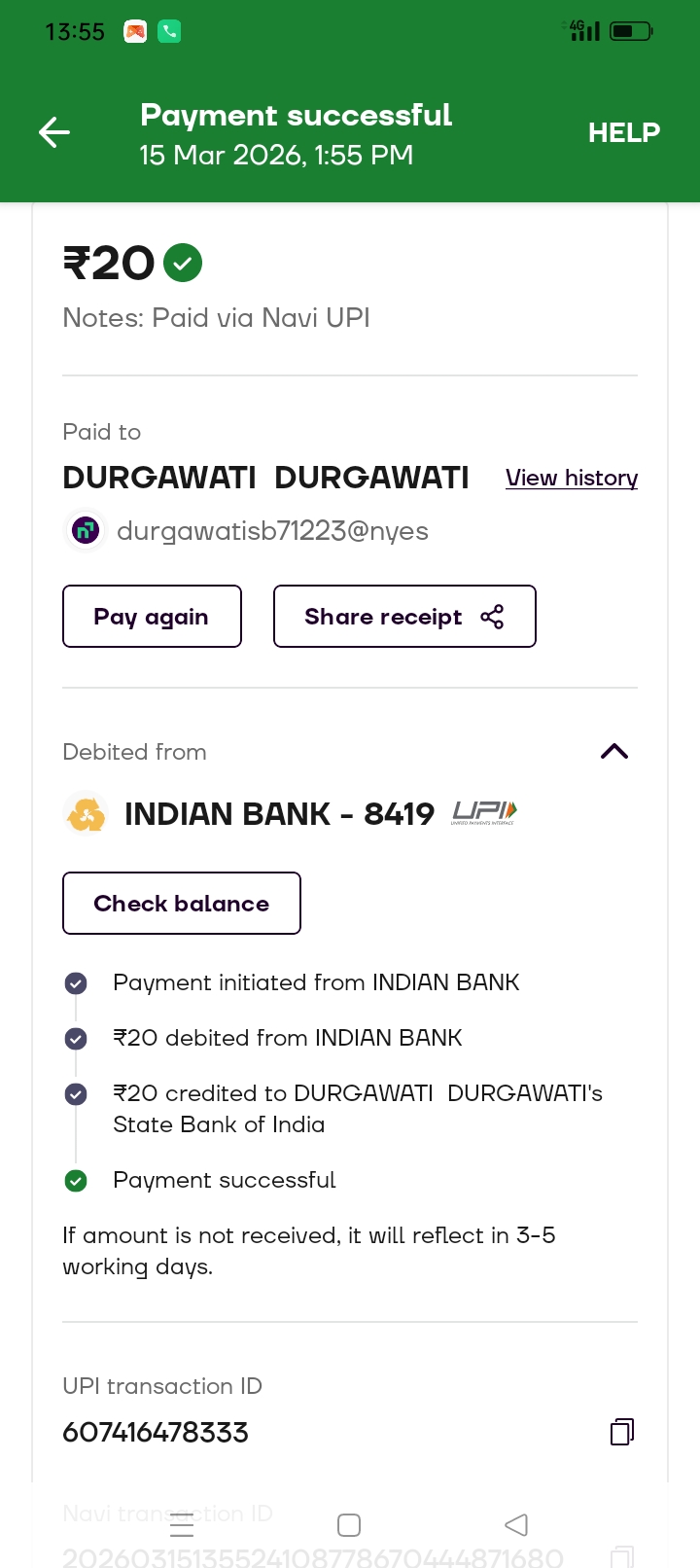
Task: Open View history link
Action: [x=572, y=478]
